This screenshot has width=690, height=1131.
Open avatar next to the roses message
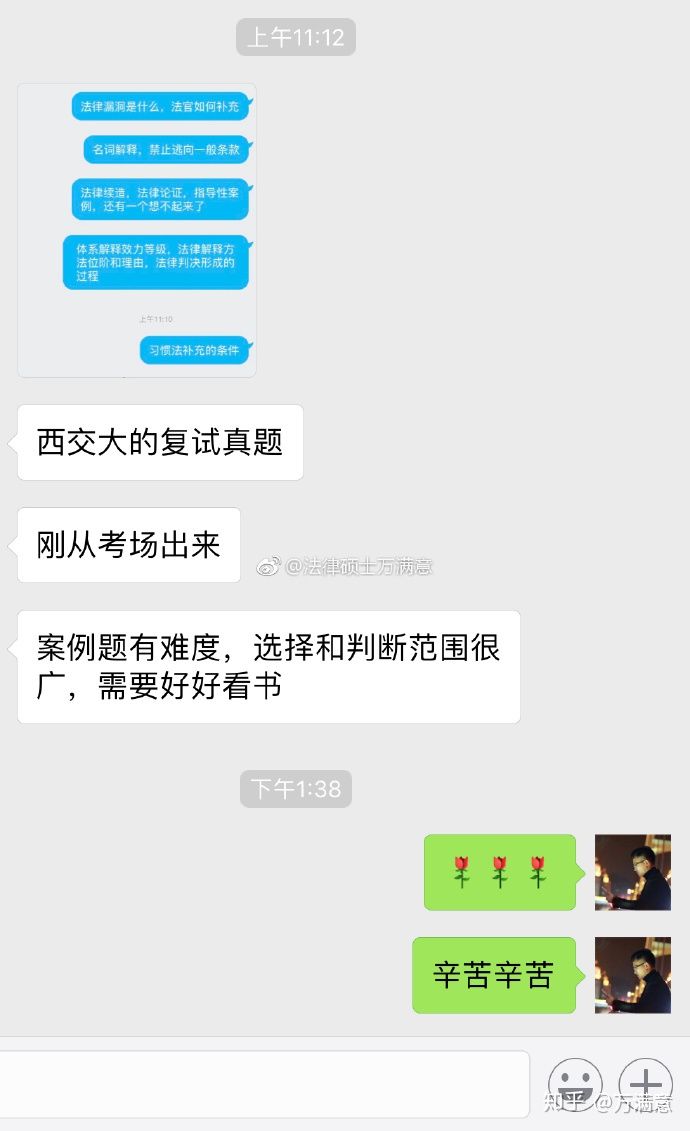(633, 872)
